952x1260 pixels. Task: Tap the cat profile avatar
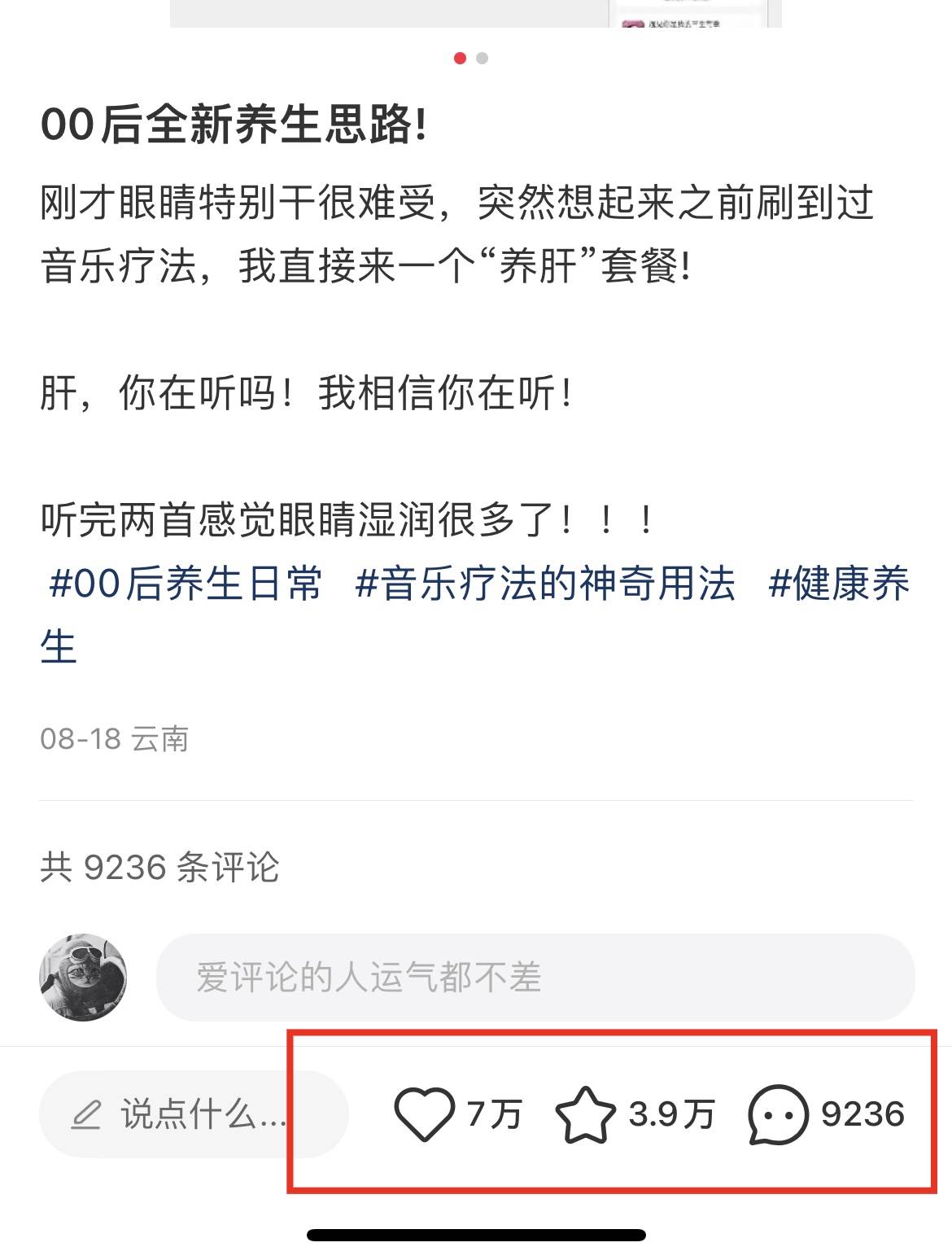pos(83,977)
